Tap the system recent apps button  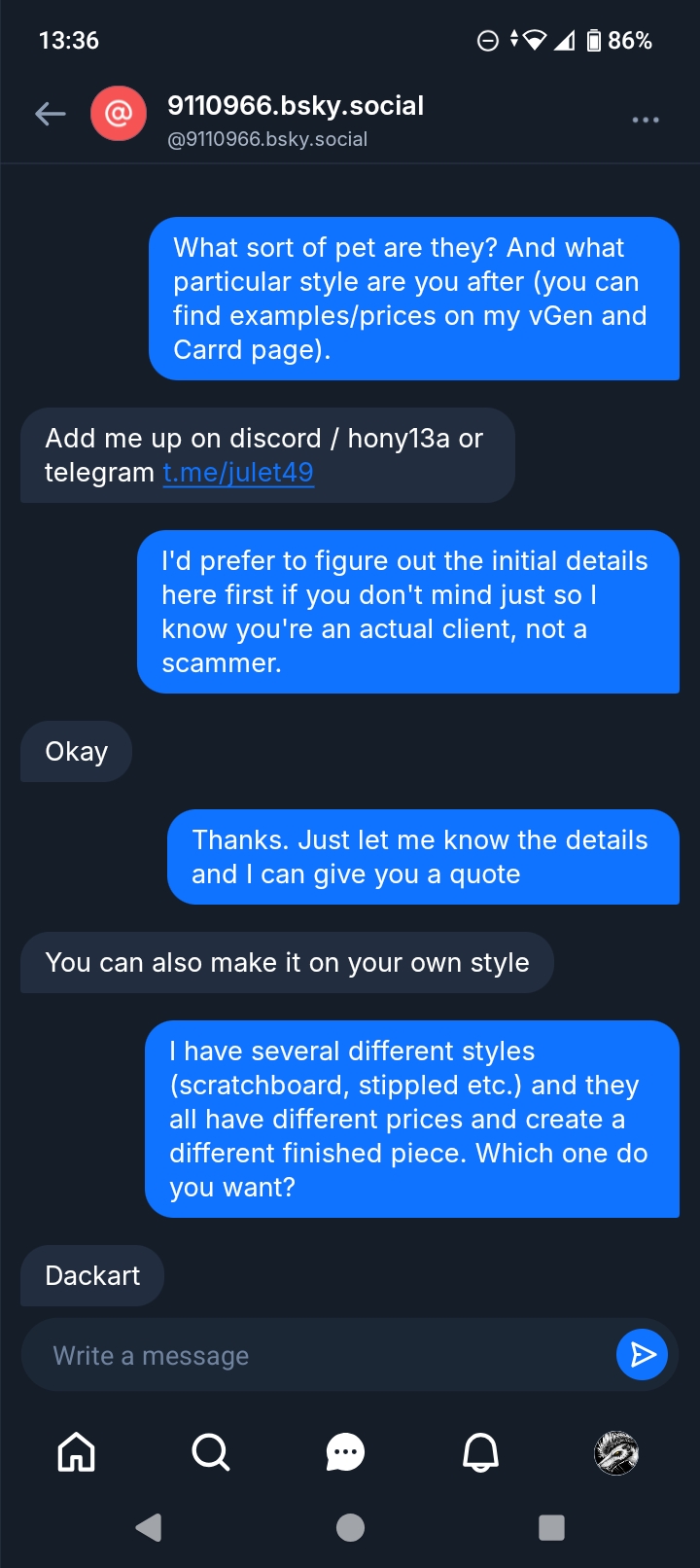coord(551,1527)
